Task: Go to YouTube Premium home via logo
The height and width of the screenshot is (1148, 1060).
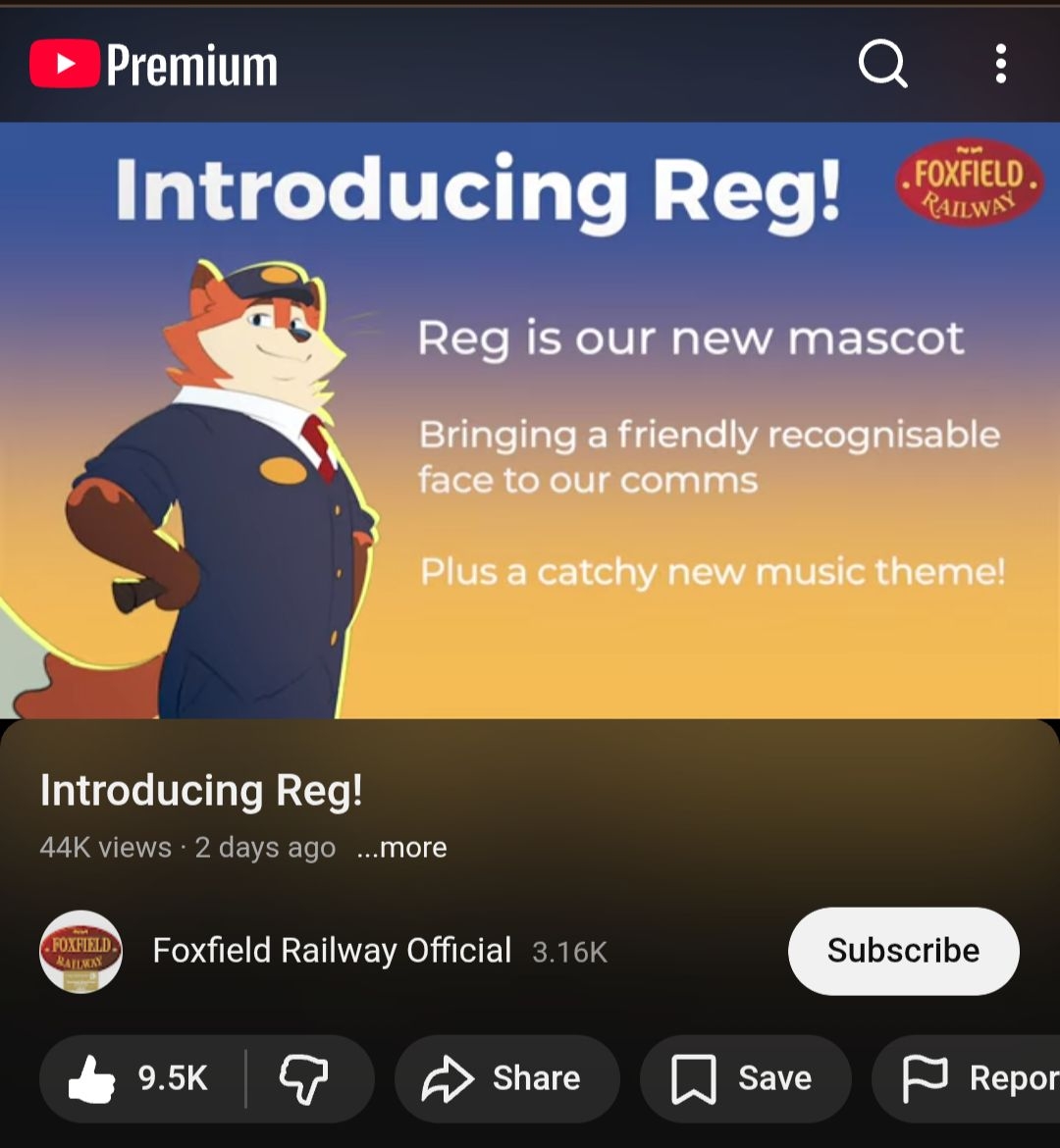Action: [154, 65]
